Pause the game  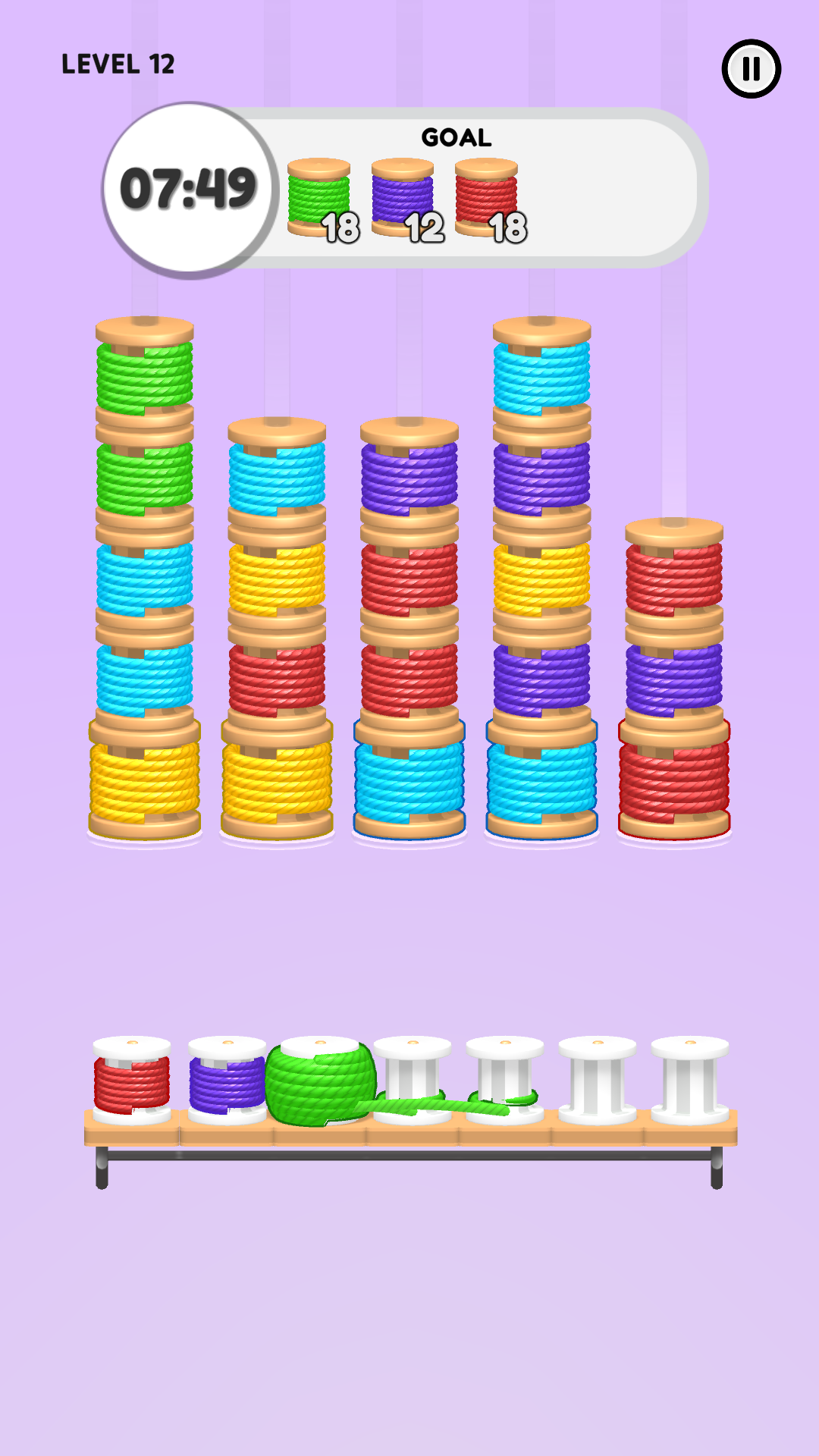point(751,69)
